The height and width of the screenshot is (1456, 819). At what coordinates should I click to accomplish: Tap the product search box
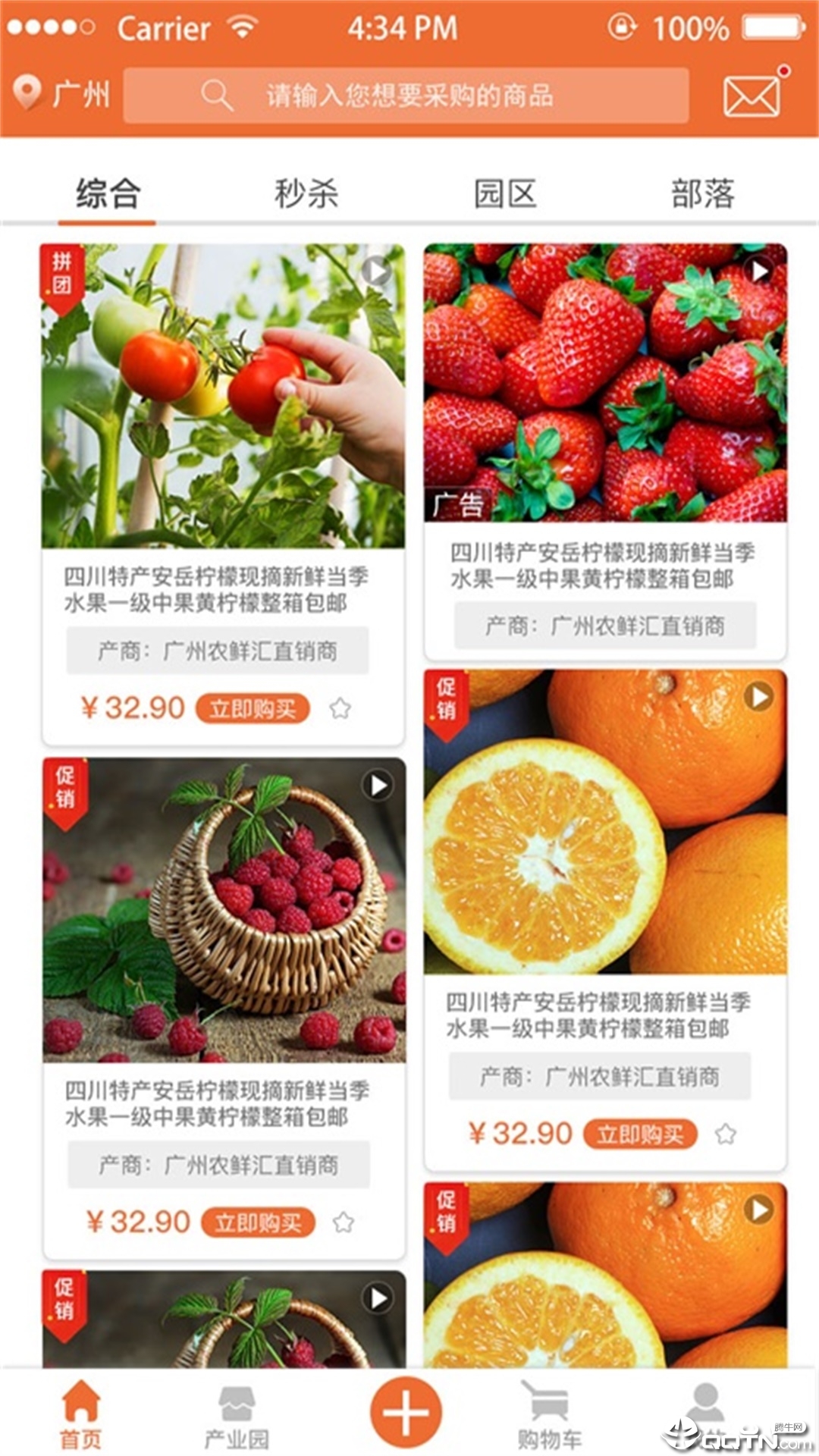[406, 96]
